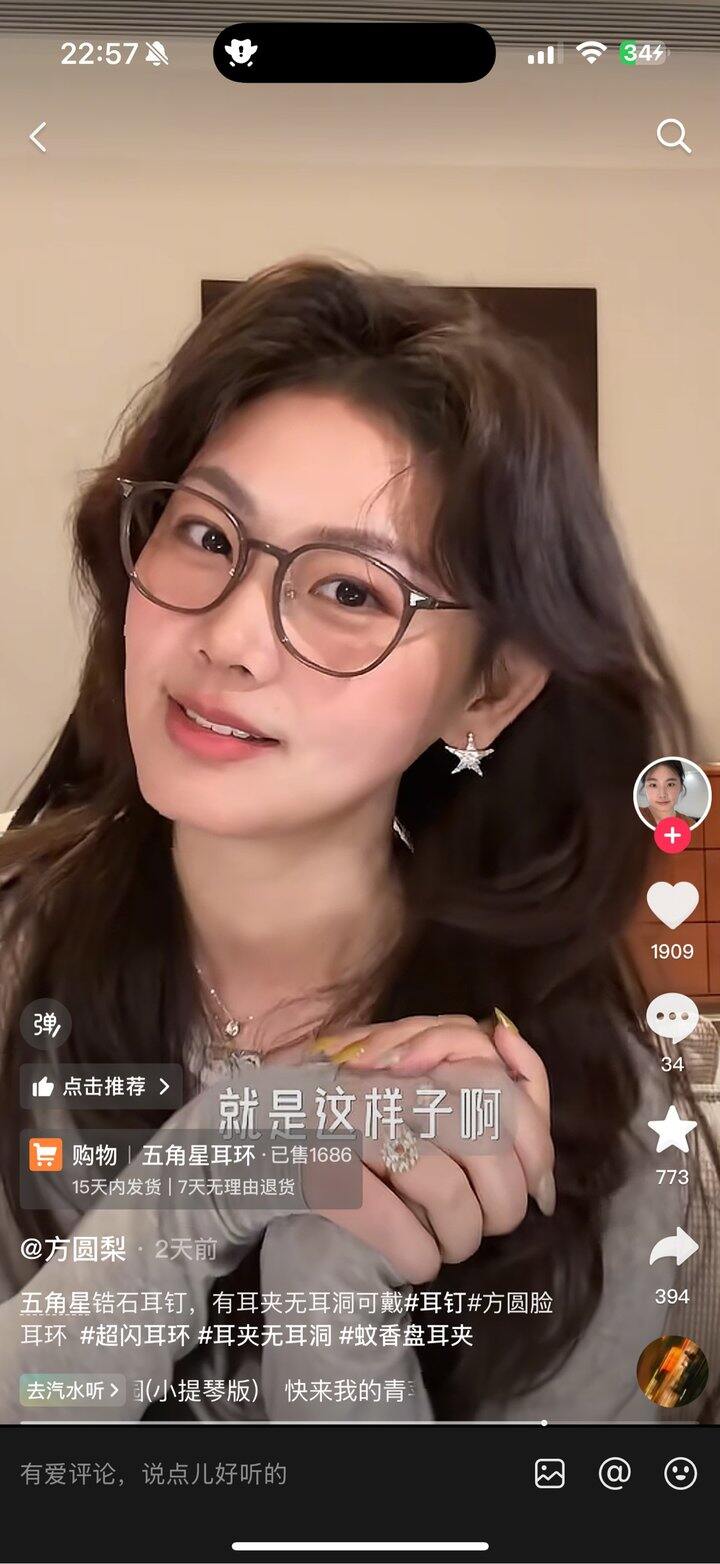Open the emoji picker
Image resolution: width=720 pixels, height=1564 pixels.
coord(681,1473)
